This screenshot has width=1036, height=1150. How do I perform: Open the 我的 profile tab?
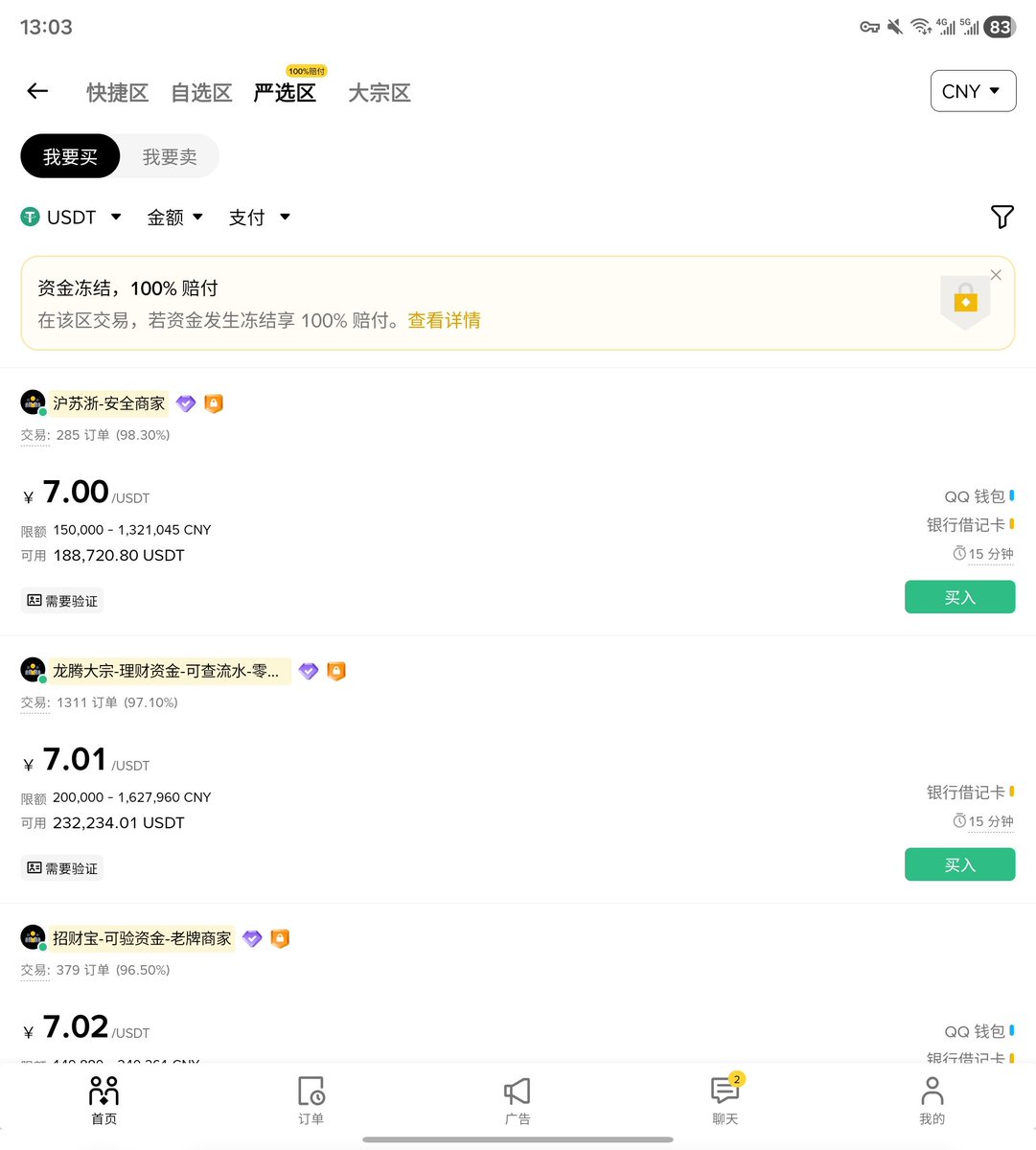click(x=932, y=1099)
